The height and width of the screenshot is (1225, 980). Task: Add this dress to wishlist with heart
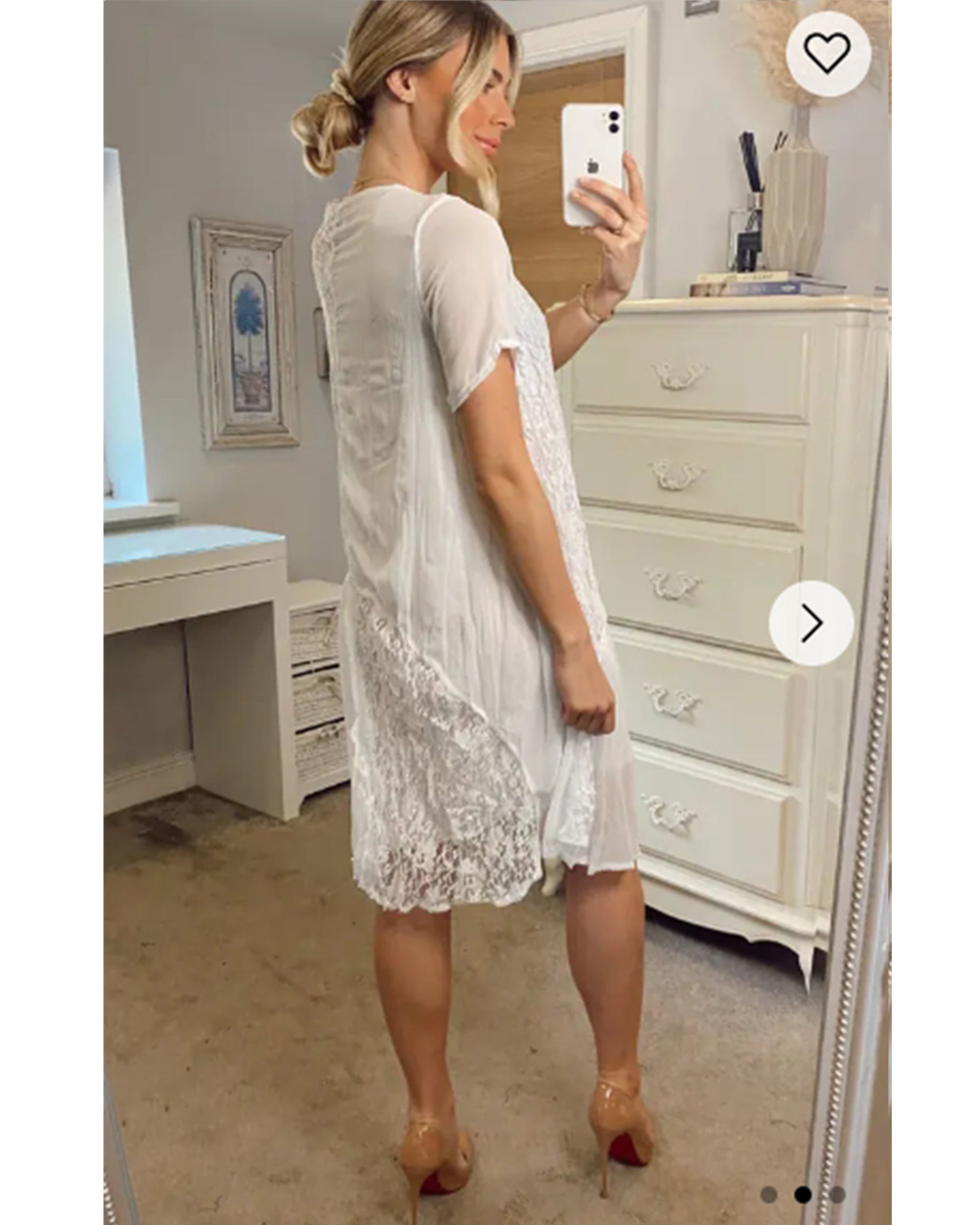tap(828, 53)
